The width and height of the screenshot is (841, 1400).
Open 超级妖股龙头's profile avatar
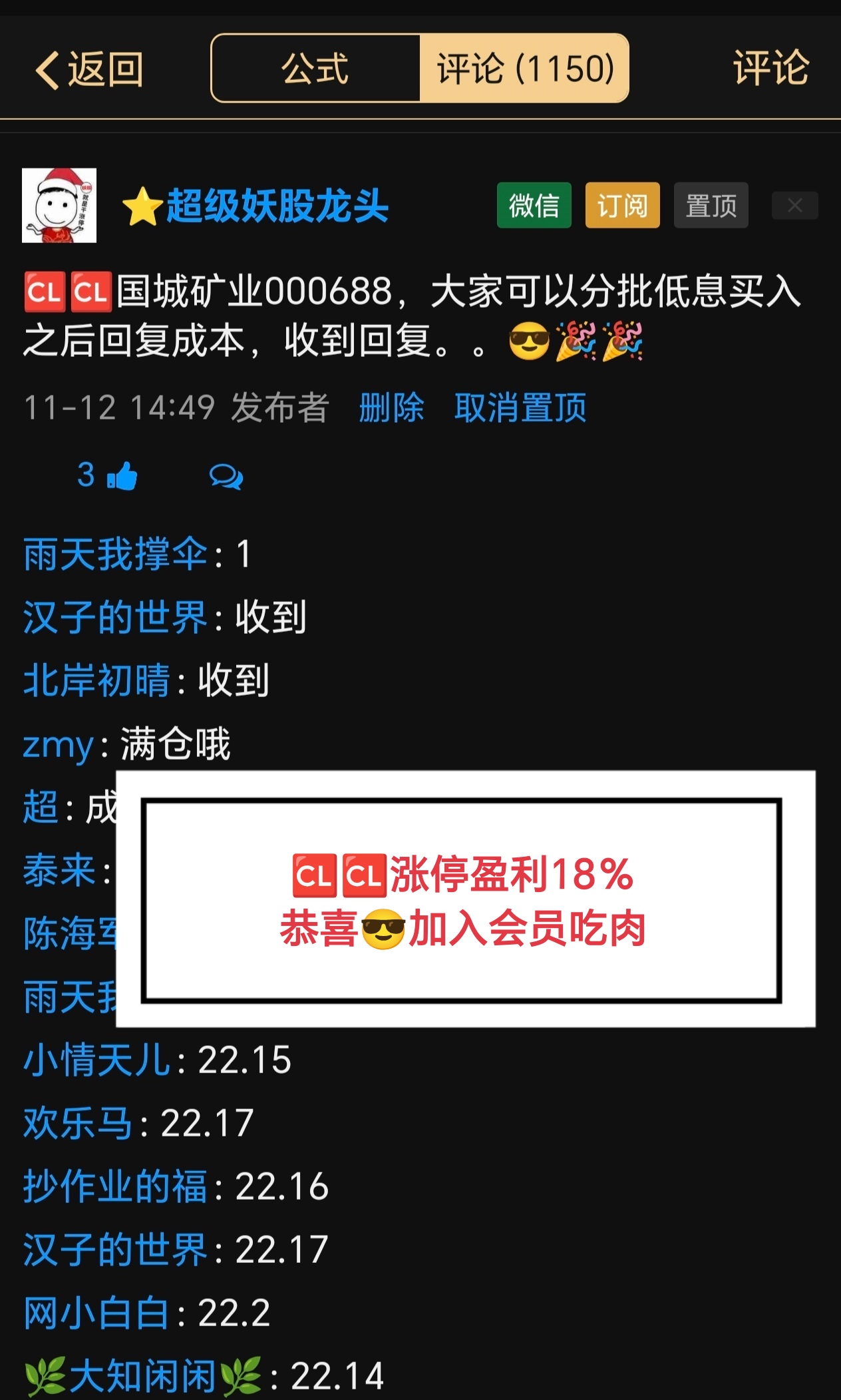[x=59, y=206]
